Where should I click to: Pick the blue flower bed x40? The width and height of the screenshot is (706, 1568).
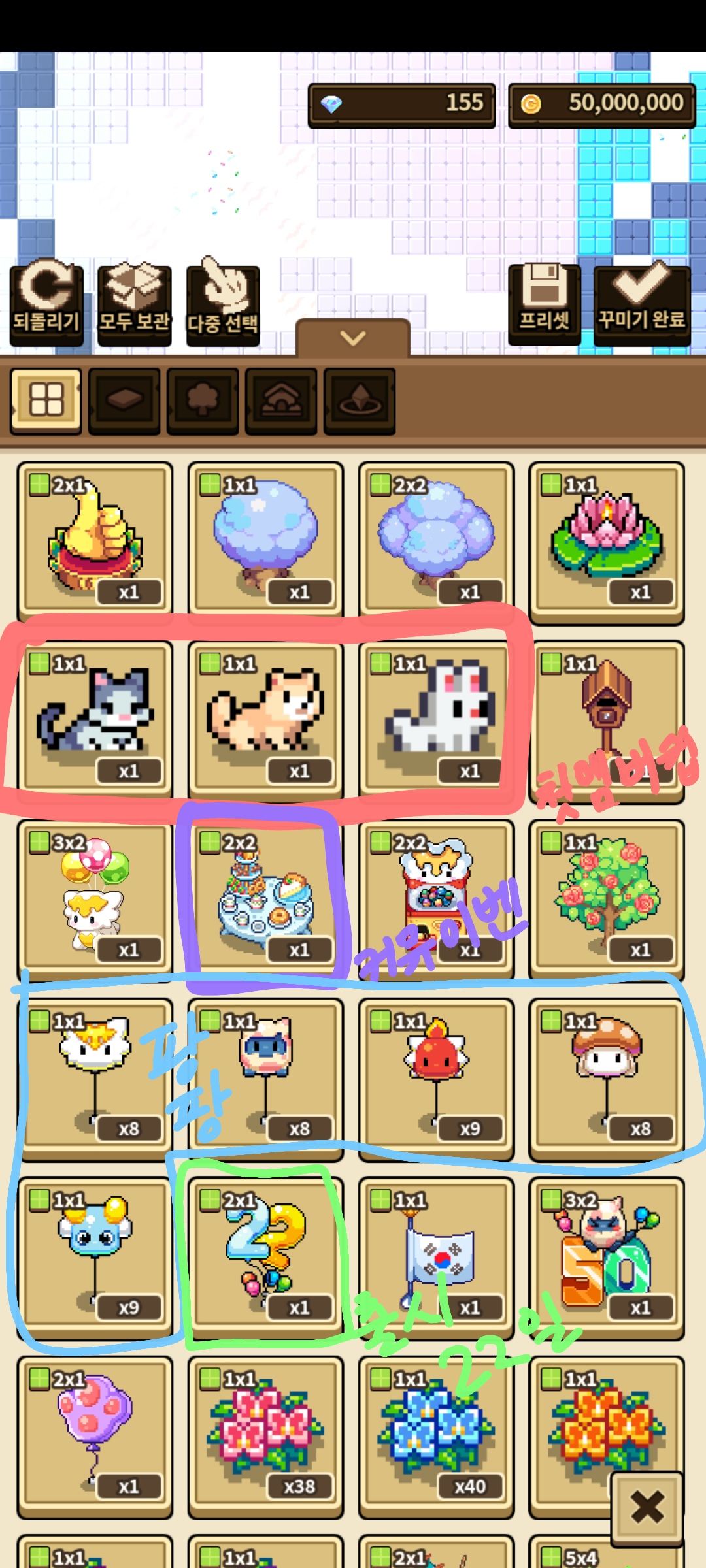point(436,1435)
